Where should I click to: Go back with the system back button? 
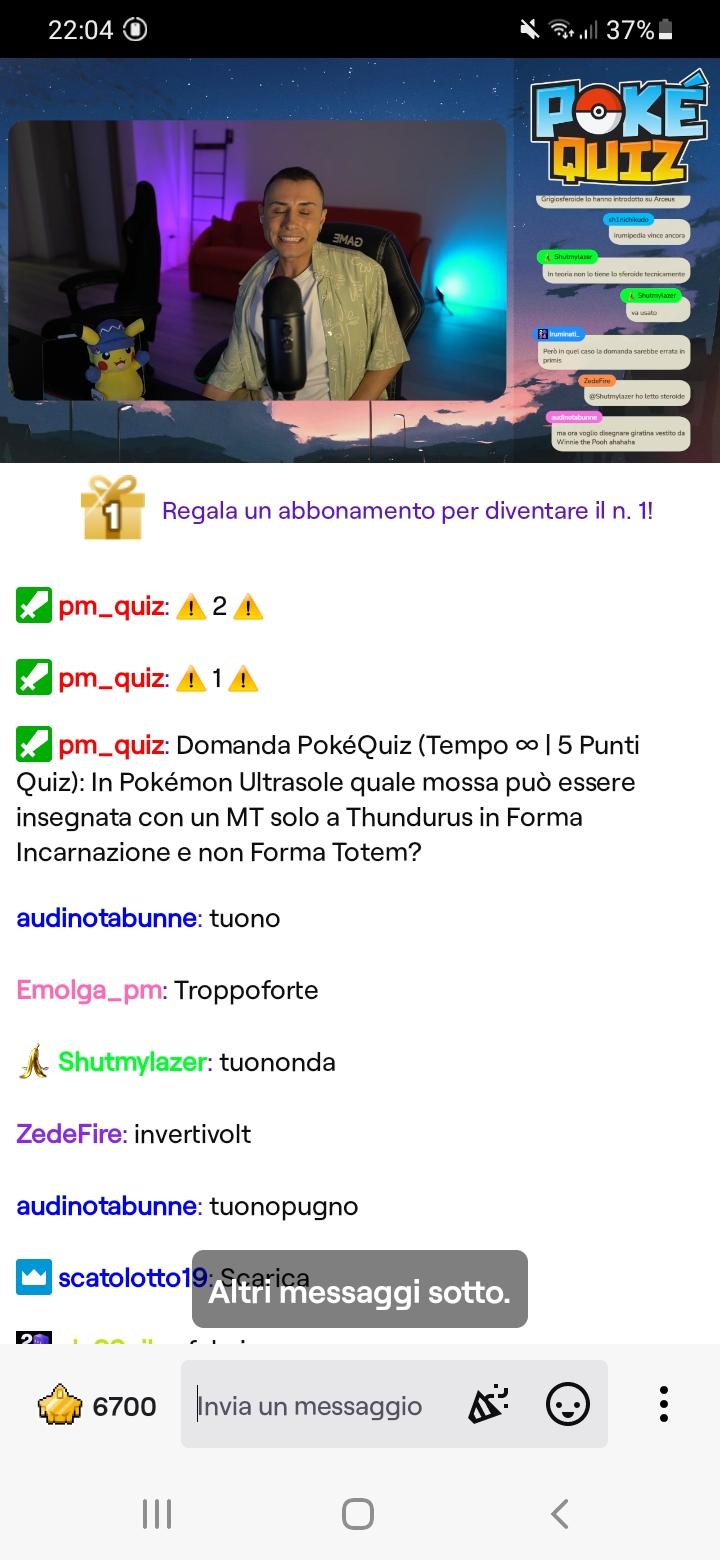coord(560,1514)
